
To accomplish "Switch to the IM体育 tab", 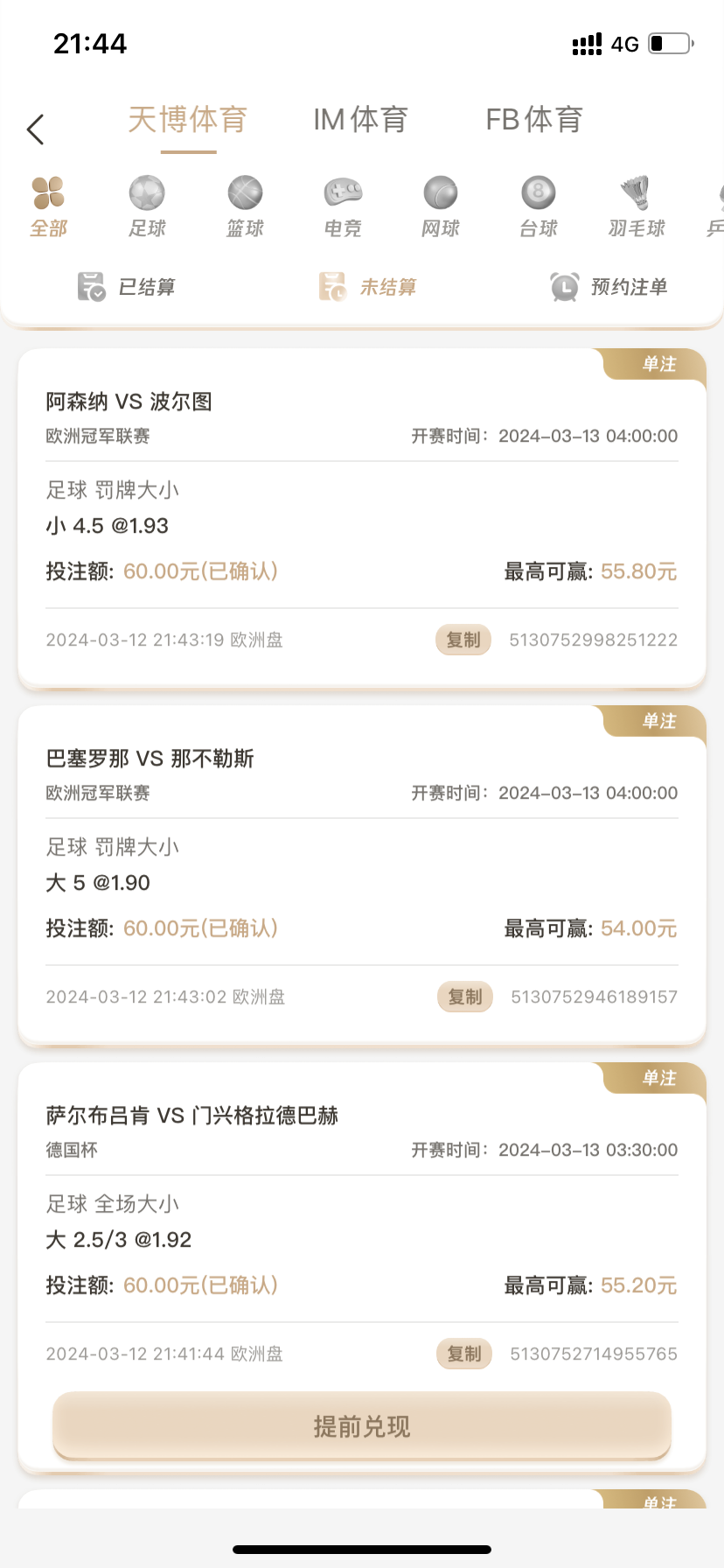I will point(360,120).
